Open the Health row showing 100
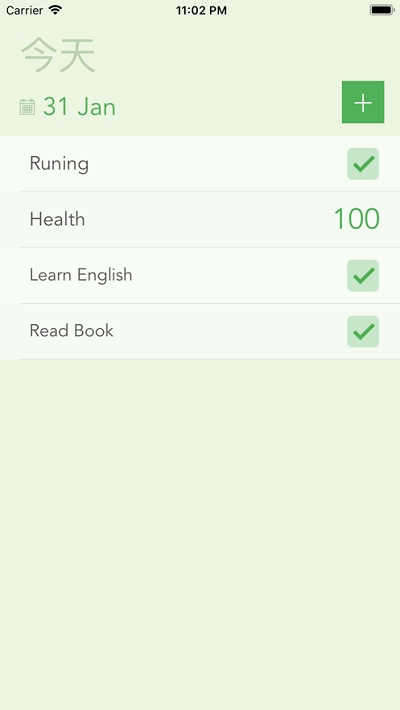The width and height of the screenshot is (400, 710). coord(200,220)
